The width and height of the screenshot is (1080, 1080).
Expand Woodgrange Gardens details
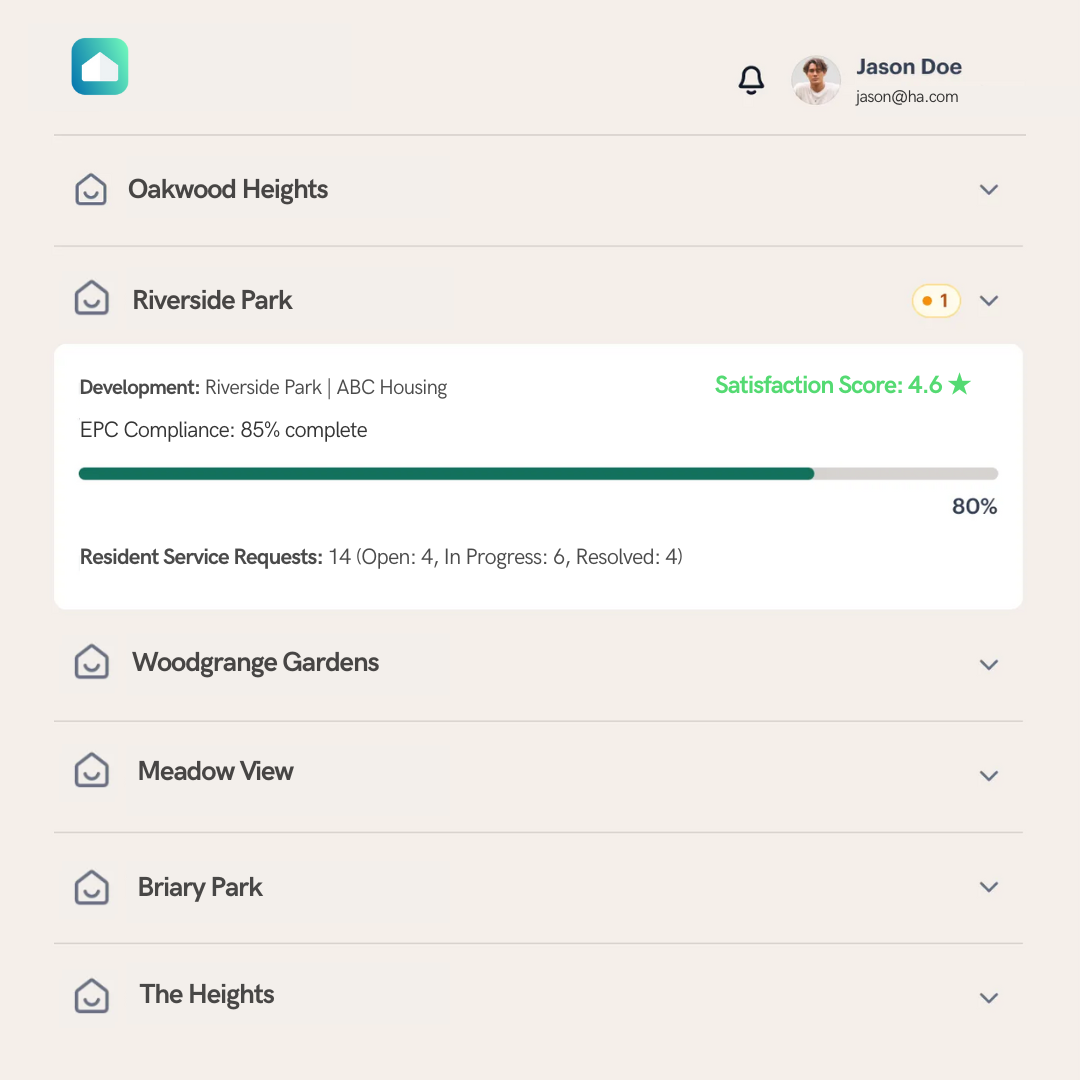989,665
